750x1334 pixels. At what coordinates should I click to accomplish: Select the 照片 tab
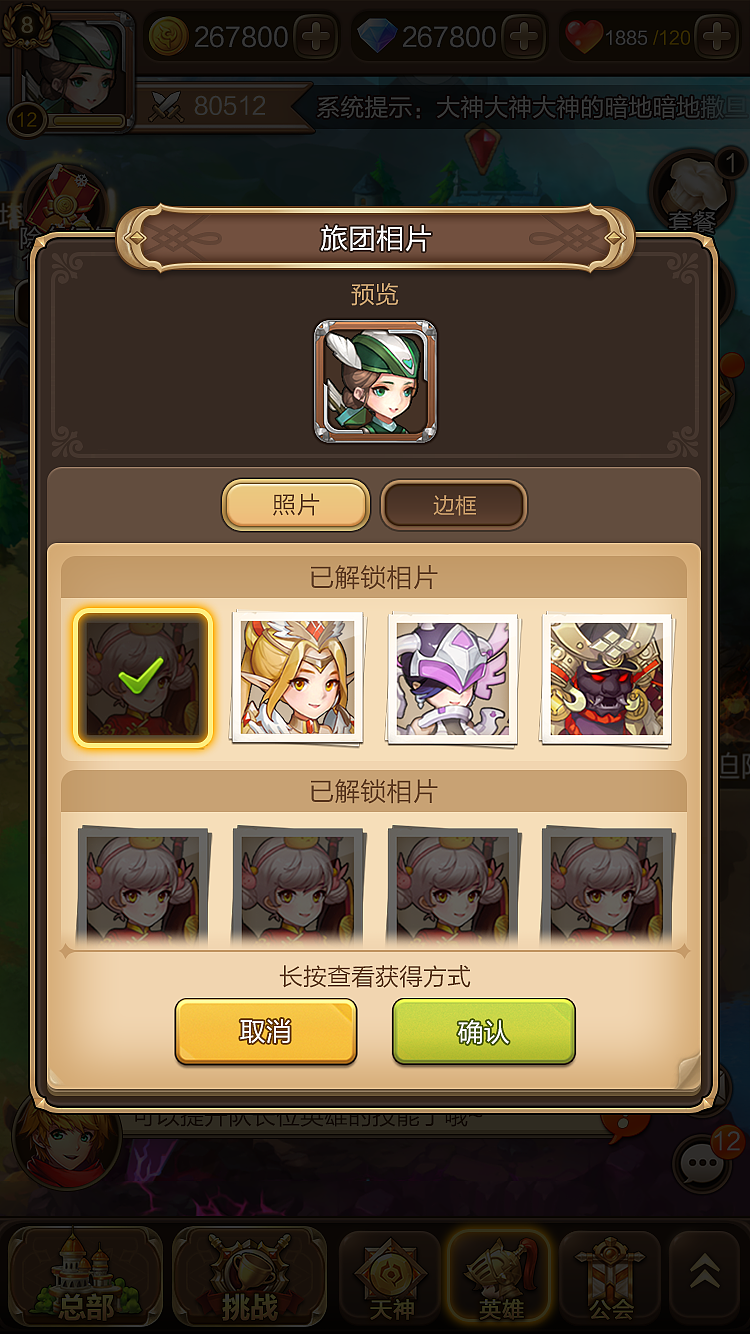(295, 505)
